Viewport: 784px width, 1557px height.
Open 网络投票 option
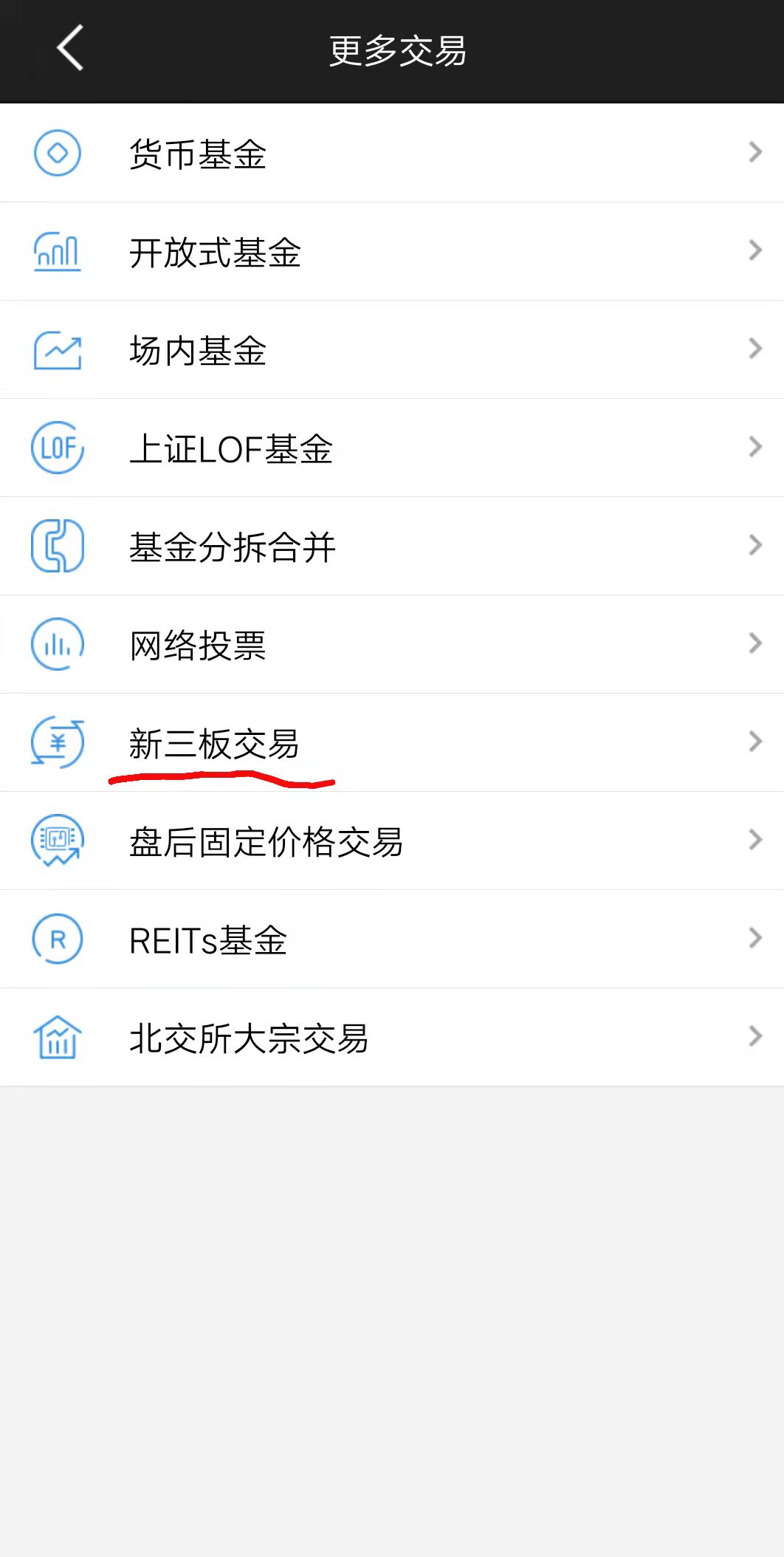pos(391,645)
